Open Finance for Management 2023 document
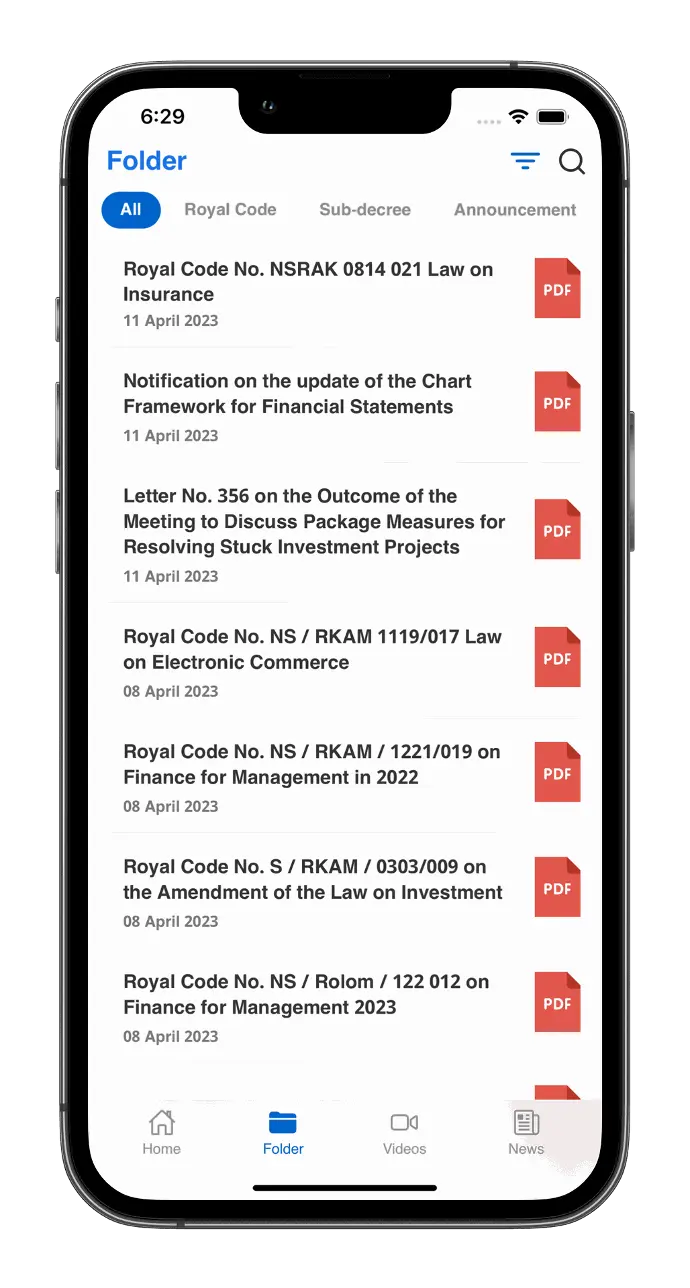The image size is (690, 1288). click(x=306, y=995)
